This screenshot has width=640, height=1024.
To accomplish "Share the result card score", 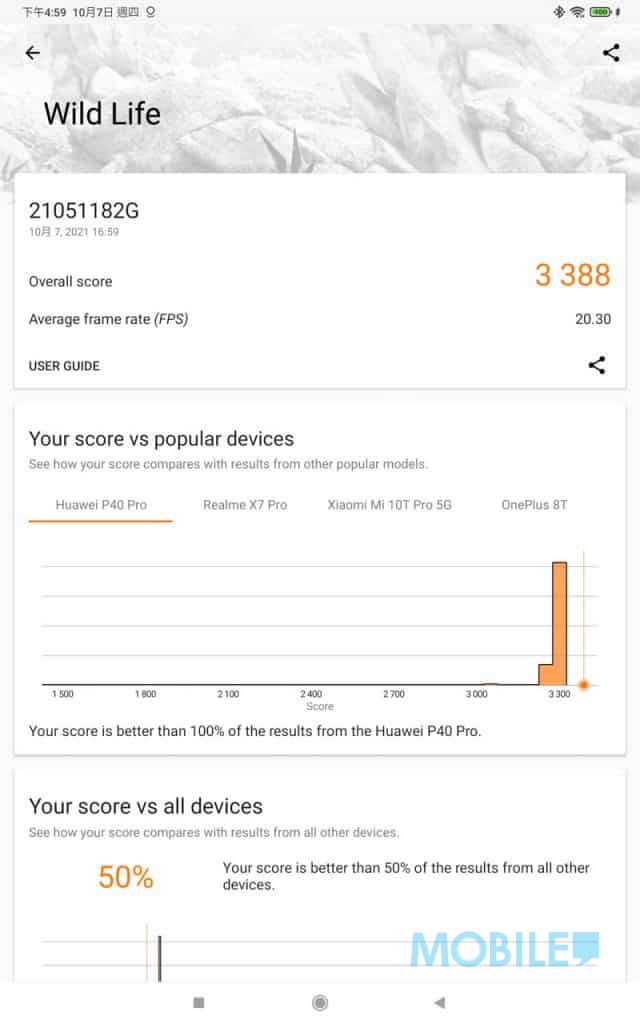I will coord(597,365).
